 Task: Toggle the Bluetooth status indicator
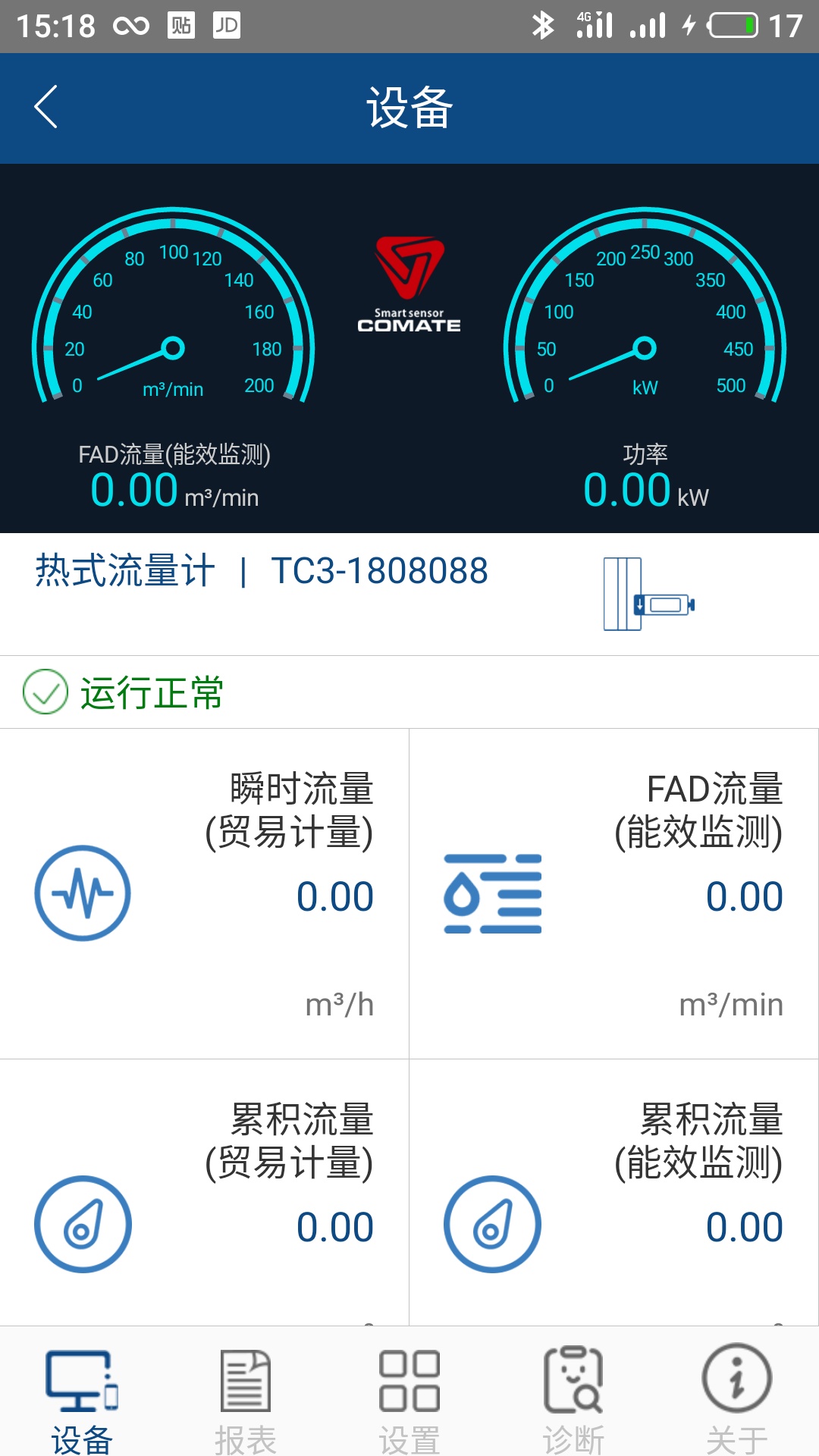(543, 24)
